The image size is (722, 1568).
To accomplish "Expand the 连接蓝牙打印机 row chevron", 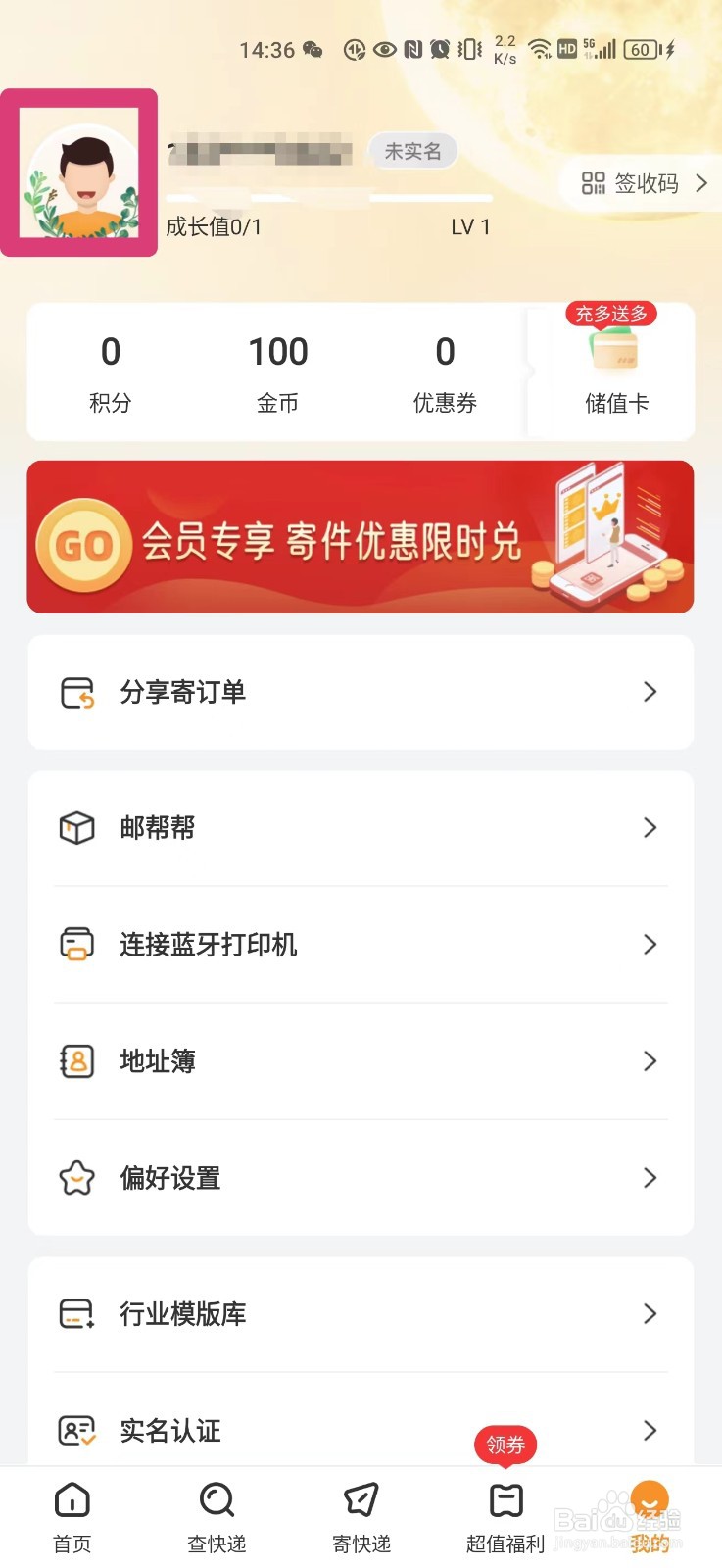I will pos(650,944).
